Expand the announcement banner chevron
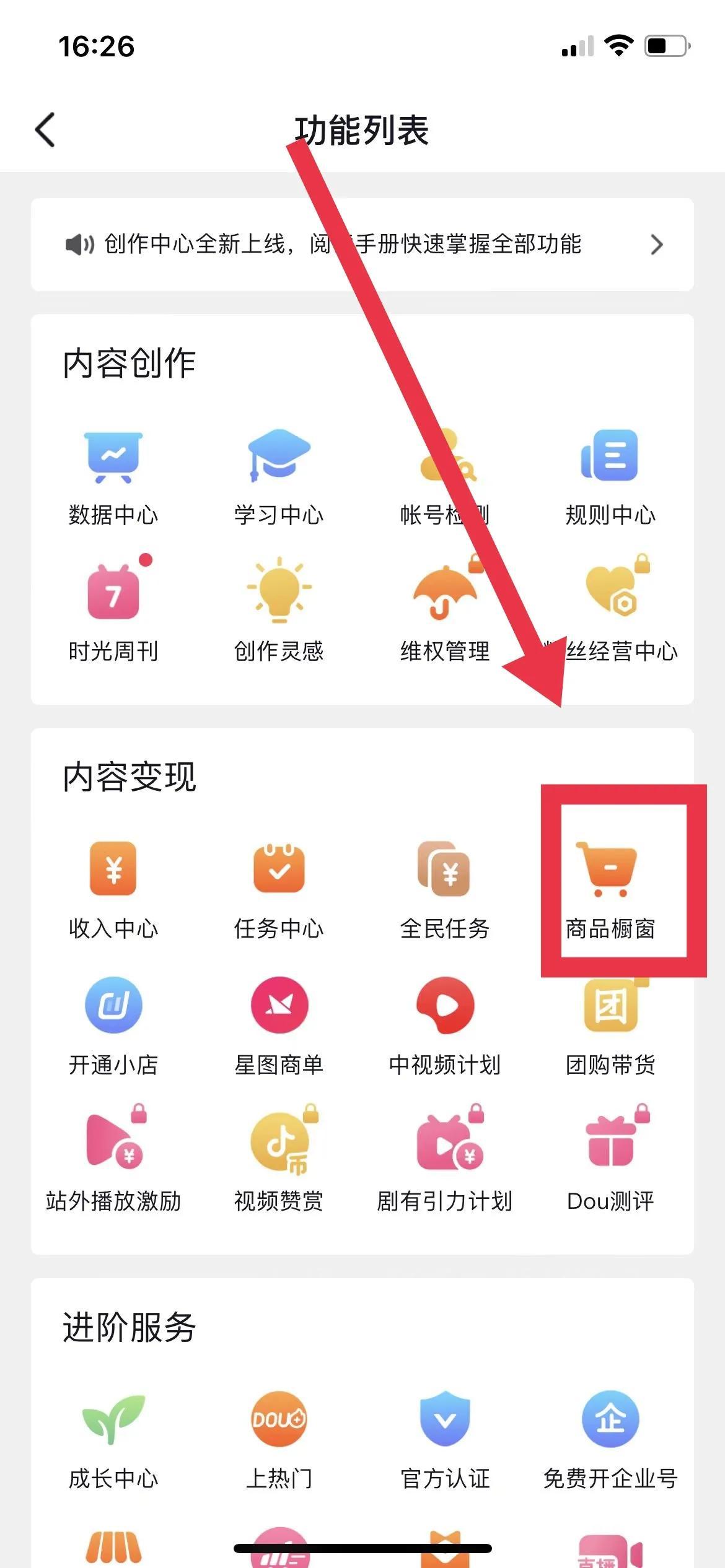The image size is (725, 1568). pos(658,245)
